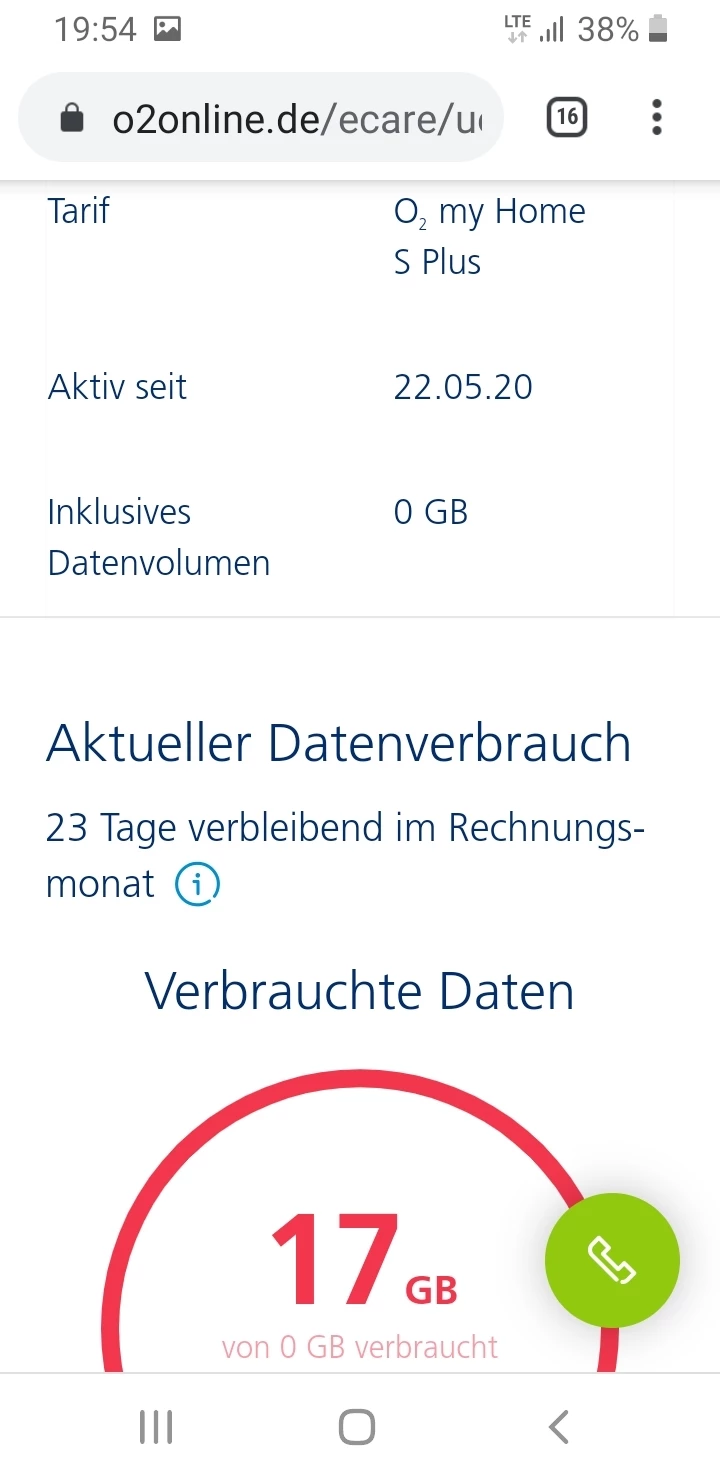Viewport: 720px width, 1480px height.
Task: Tap the green phone contact button
Action: [612, 1260]
